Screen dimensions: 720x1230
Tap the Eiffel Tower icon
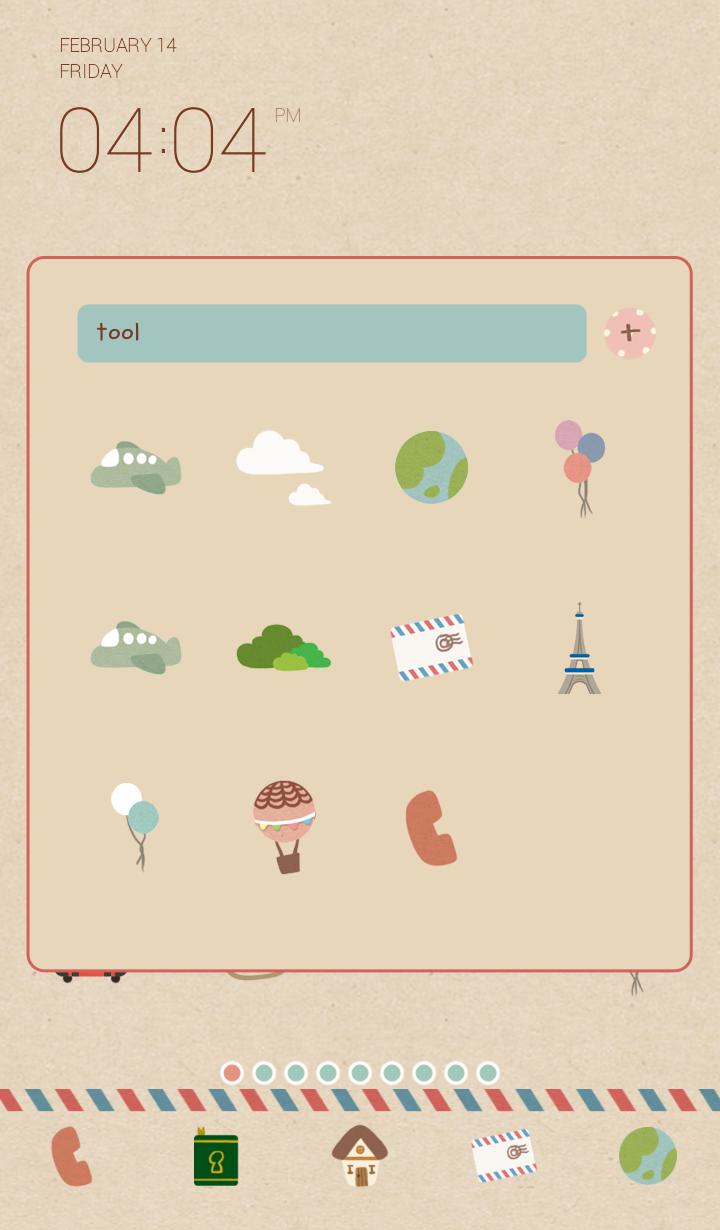pos(578,648)
